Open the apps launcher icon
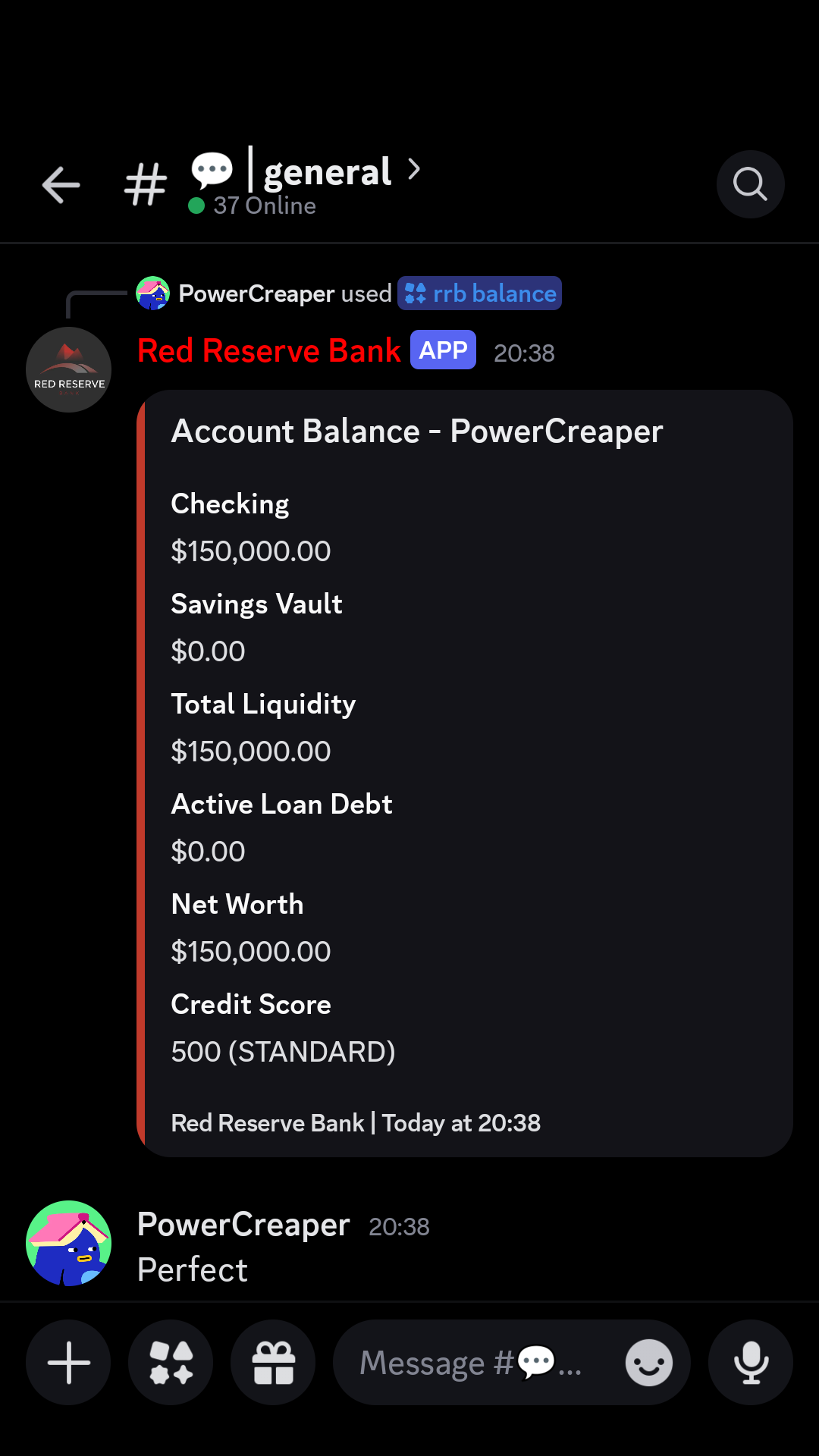The width and height of the screenshot is (819, 1456). 171,1363
